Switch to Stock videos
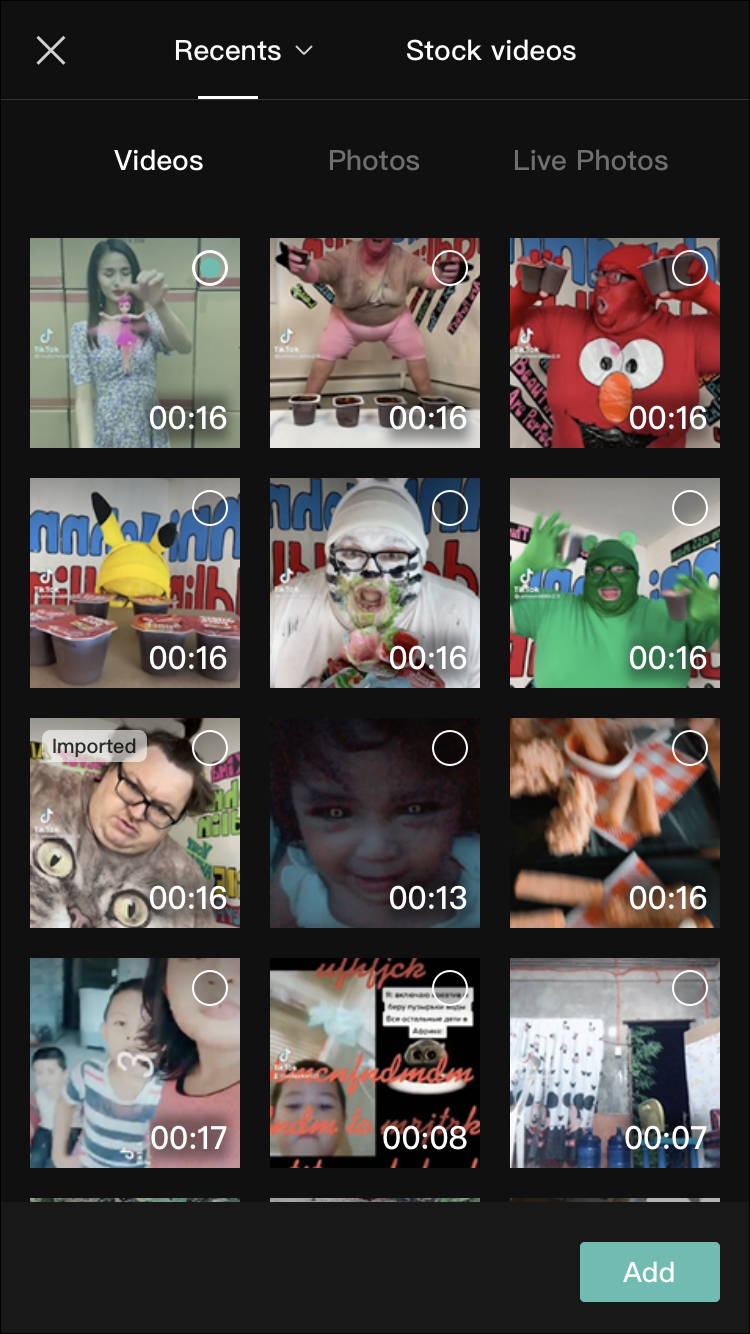 (x=491, y=50)
